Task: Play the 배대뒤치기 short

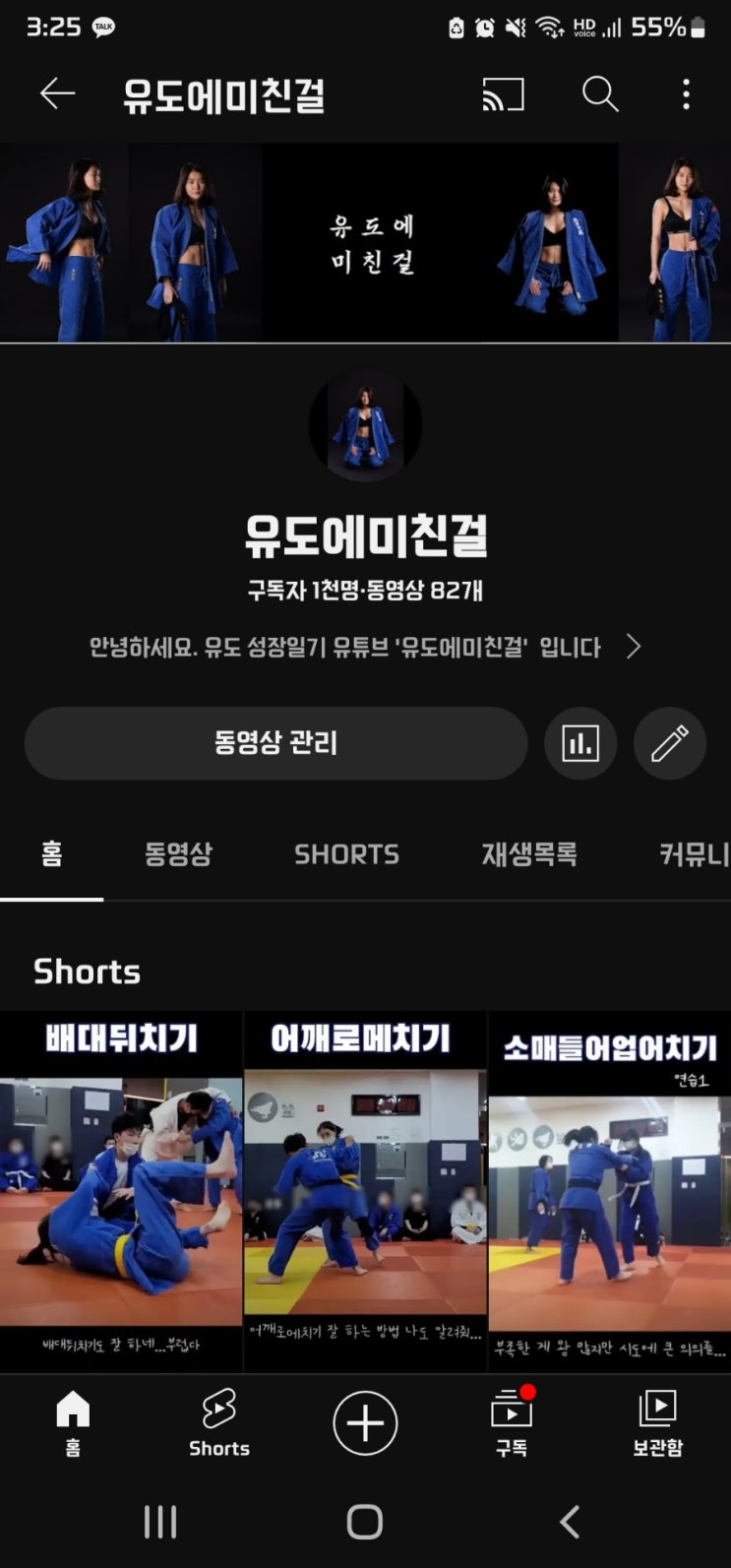Action: 121,1191
